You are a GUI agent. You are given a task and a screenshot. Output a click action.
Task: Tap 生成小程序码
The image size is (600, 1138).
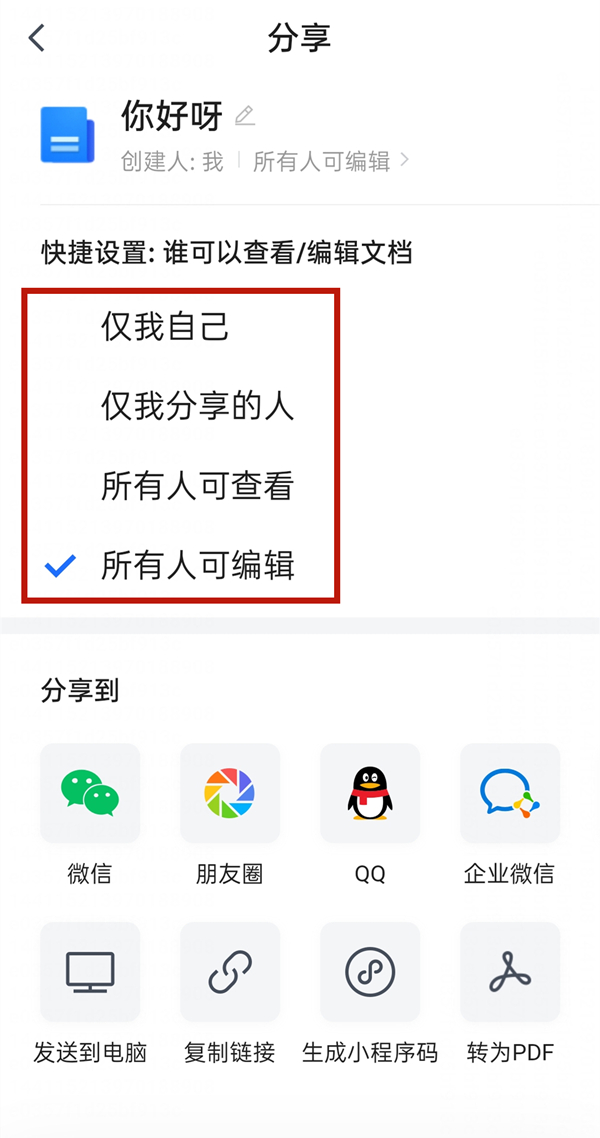[x=370, y=972]
